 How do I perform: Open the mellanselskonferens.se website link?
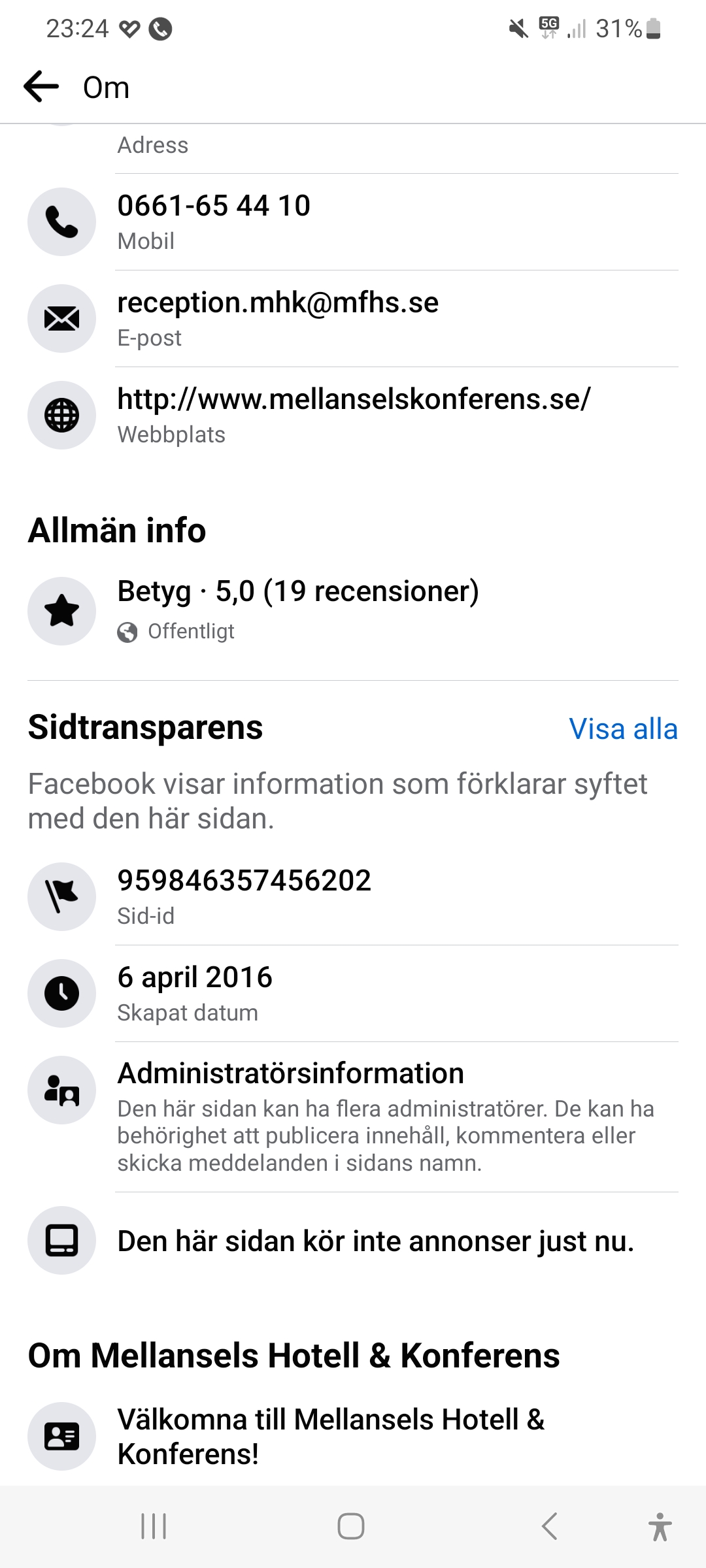click(354, 400)
